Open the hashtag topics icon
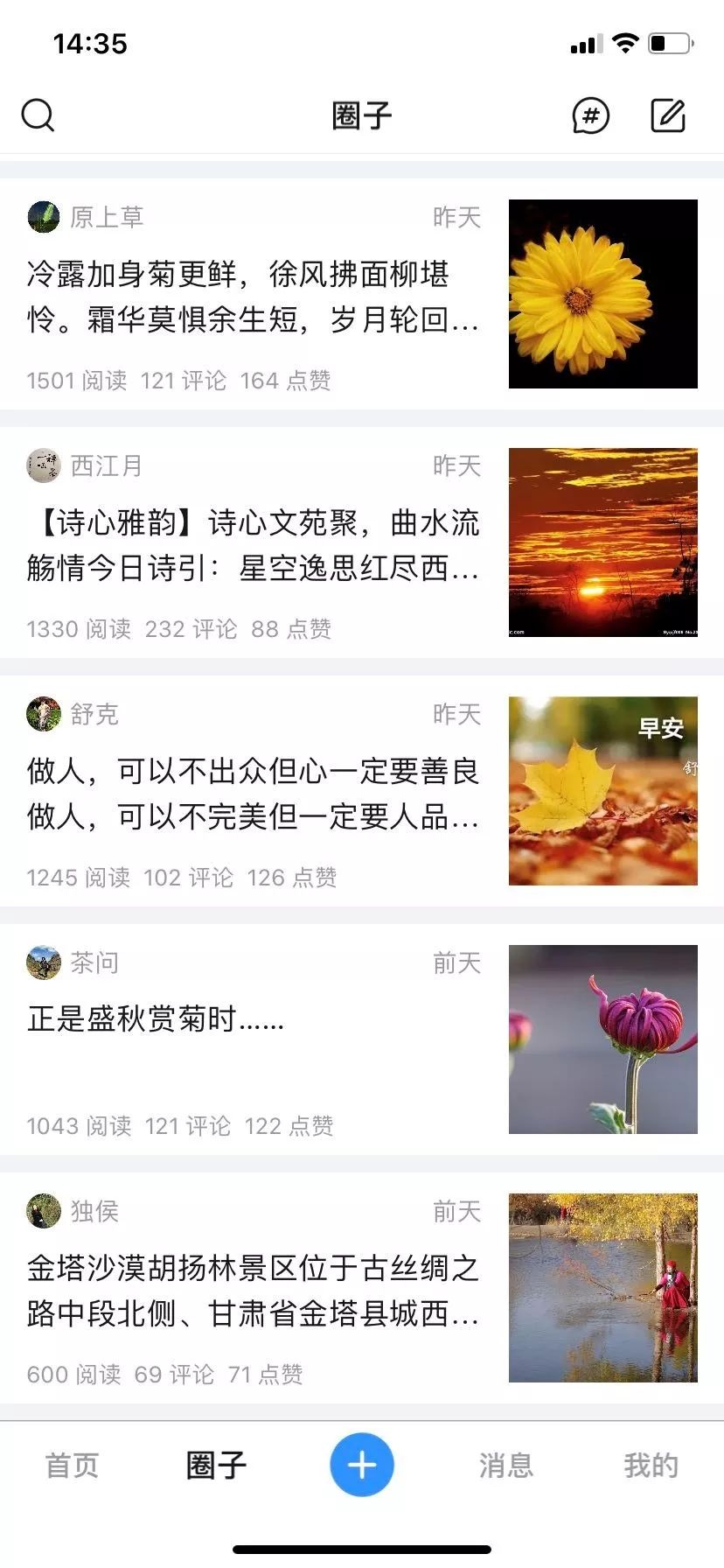Viewport: 724px width, 1568px height. coord(591,115)
